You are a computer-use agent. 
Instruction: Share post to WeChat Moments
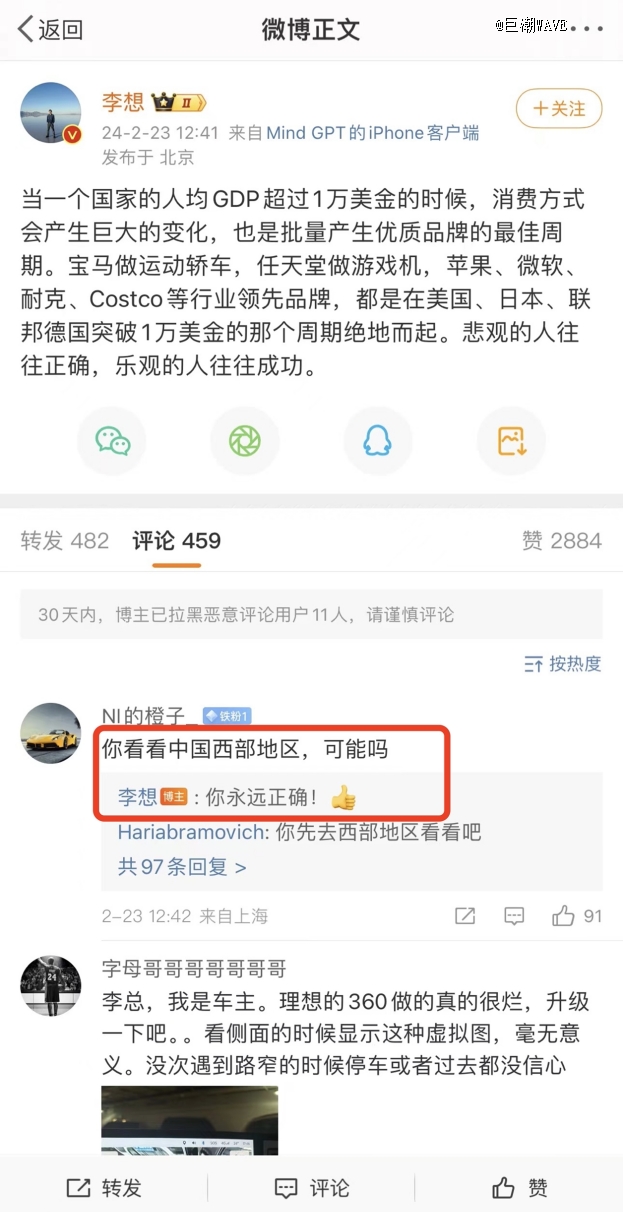tap(244, 441)
